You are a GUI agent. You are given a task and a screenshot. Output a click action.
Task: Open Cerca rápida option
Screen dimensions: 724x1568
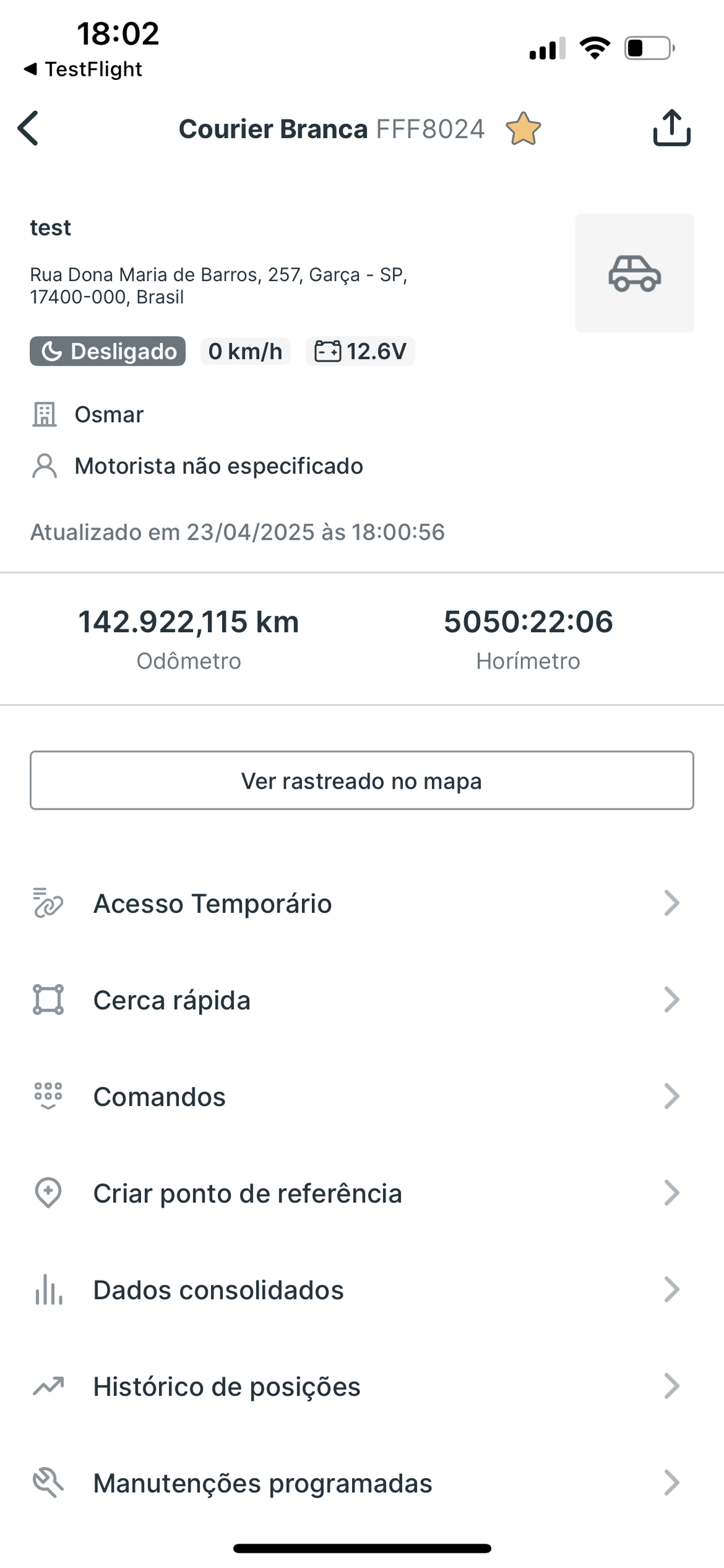point(362,1000)
